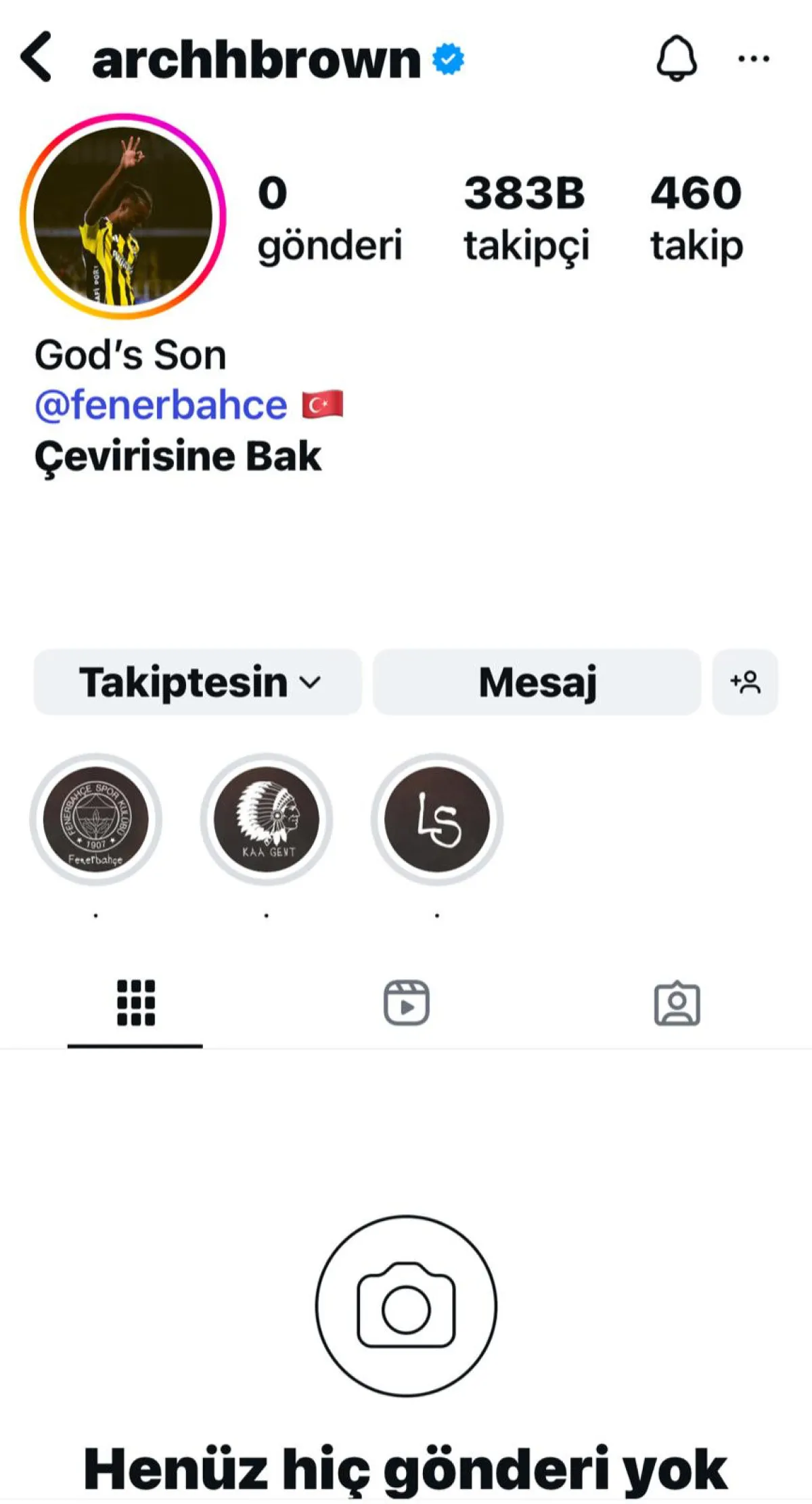Open the Mesaj message button

tap(538, 682)
